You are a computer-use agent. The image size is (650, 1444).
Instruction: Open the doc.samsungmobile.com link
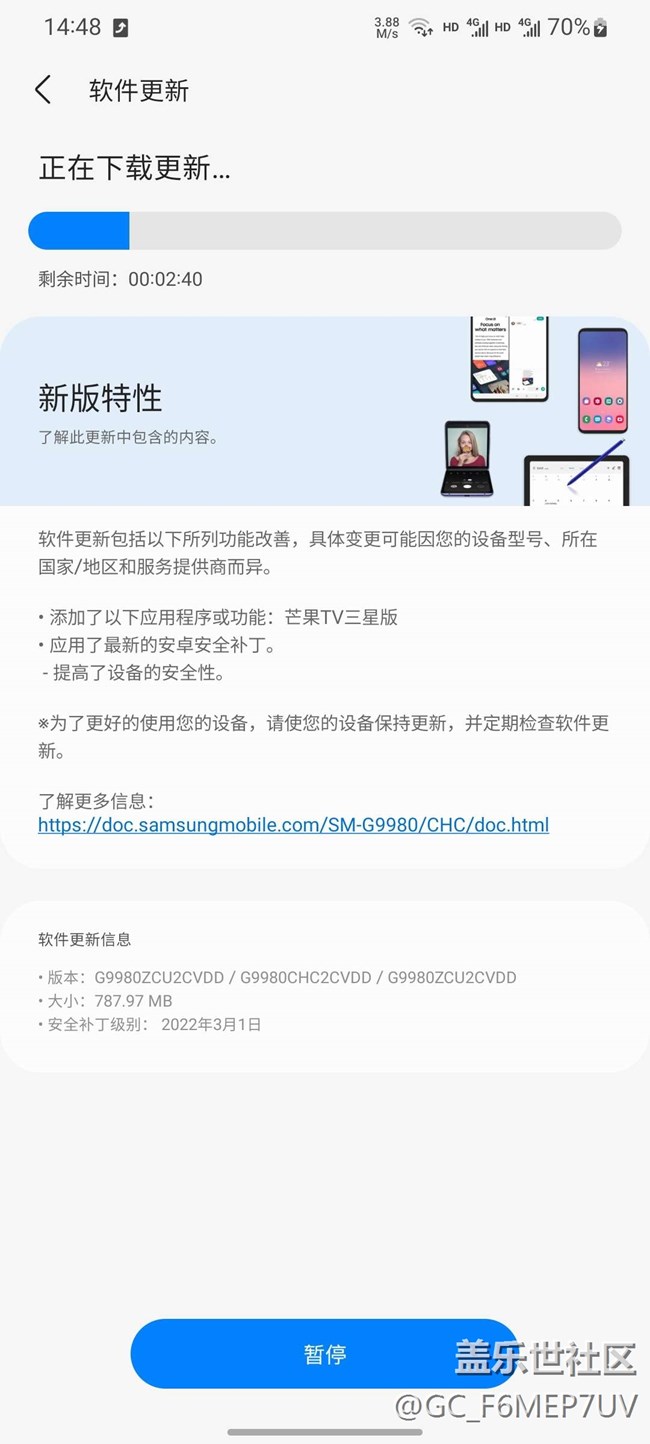293,825
